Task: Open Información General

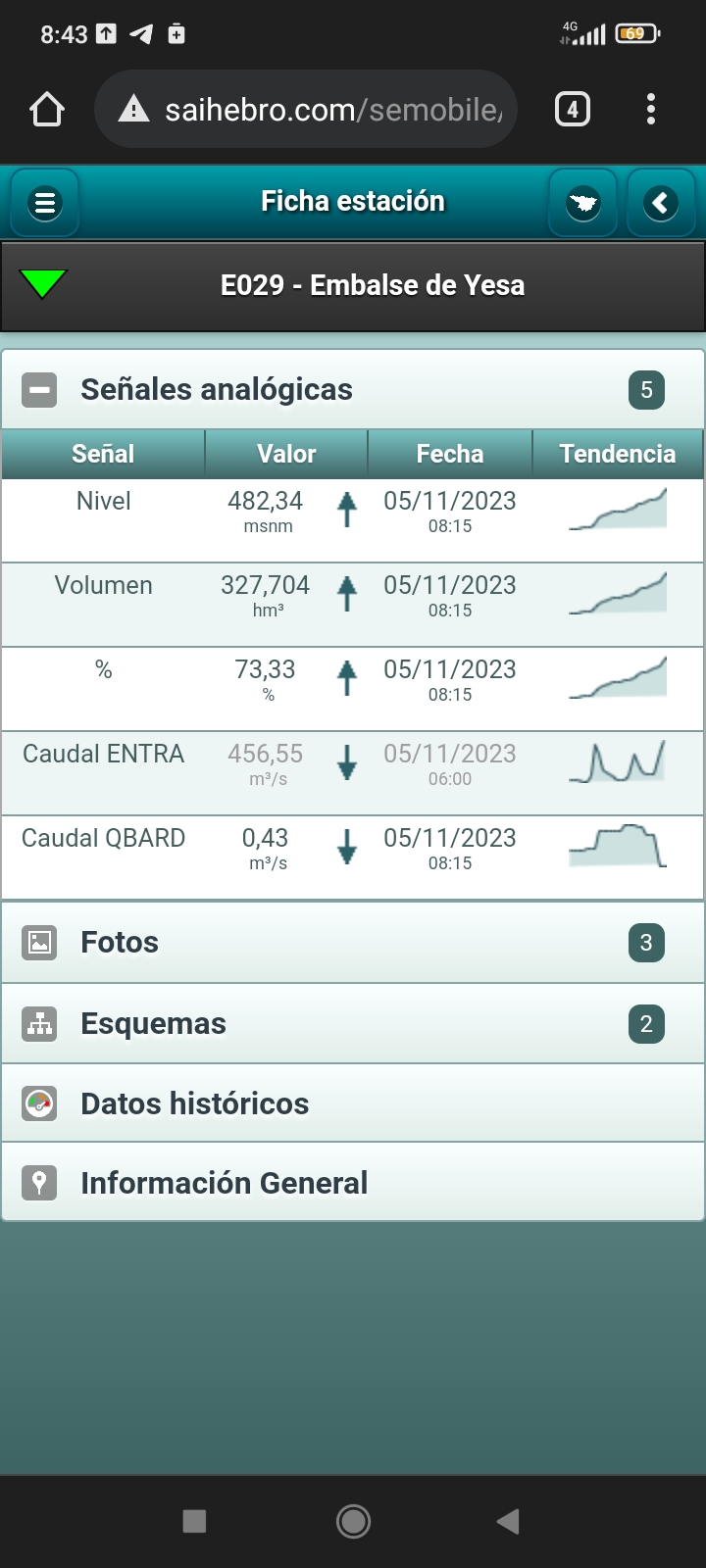Action: 353,1183
